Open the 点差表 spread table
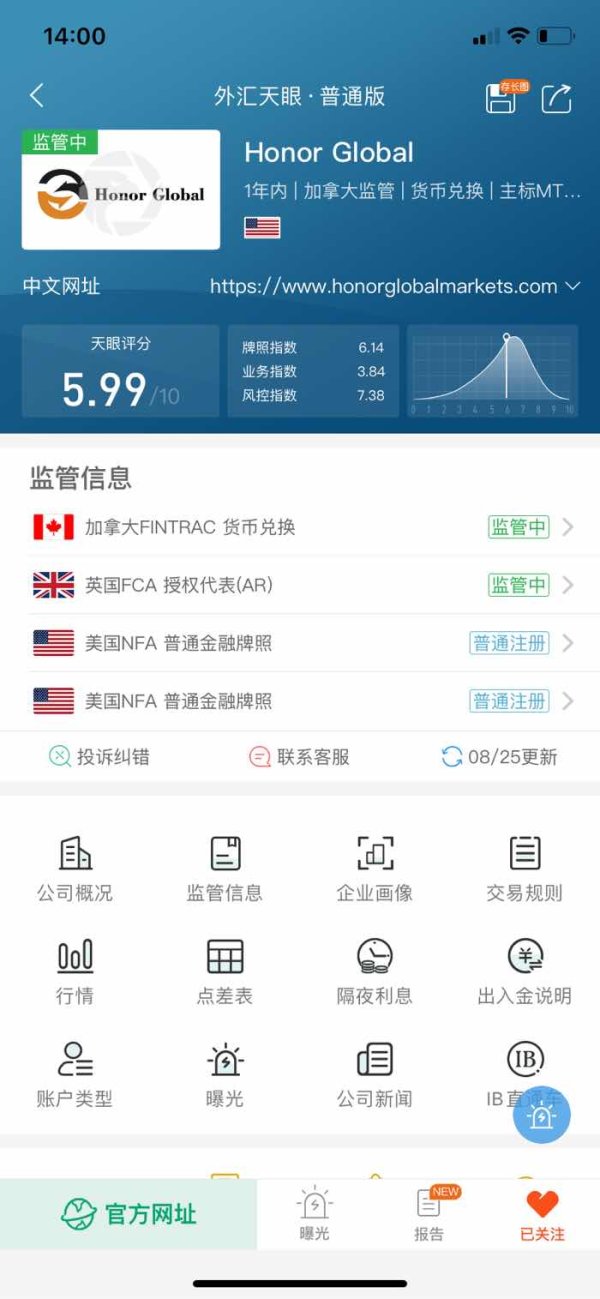Viewport: 600px width, 1299px height. tap(225, 972)
